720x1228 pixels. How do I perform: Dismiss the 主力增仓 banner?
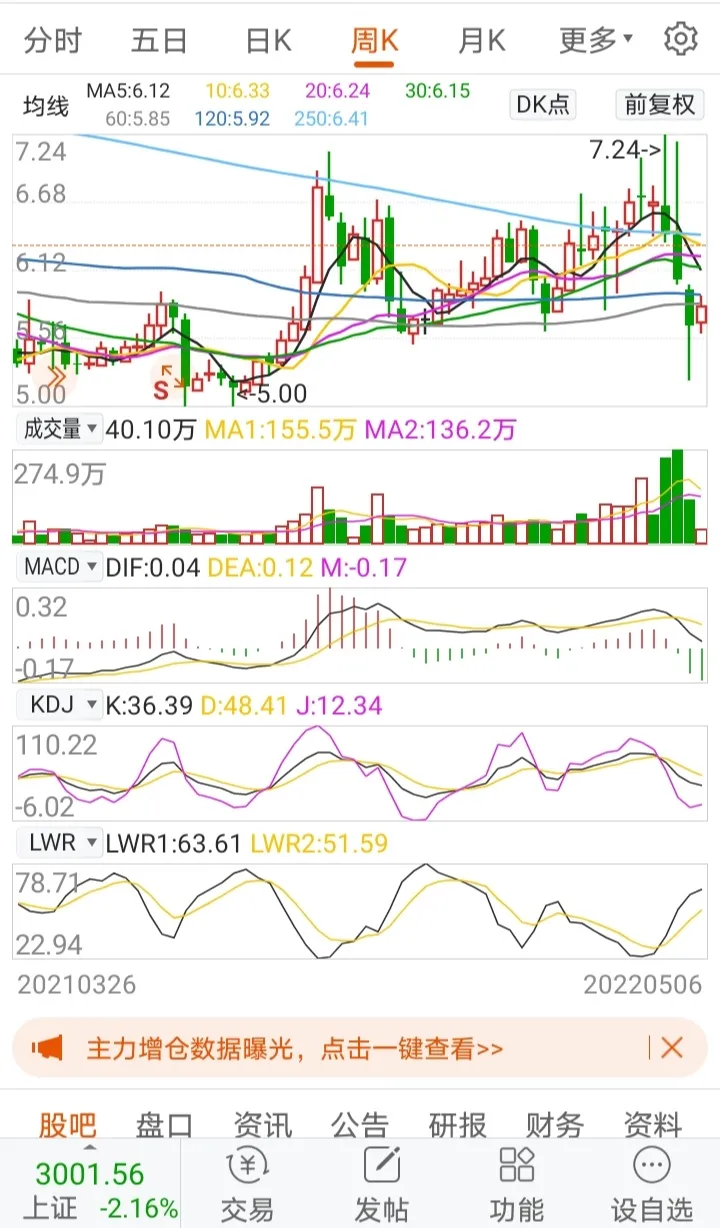coord(672,1048)
